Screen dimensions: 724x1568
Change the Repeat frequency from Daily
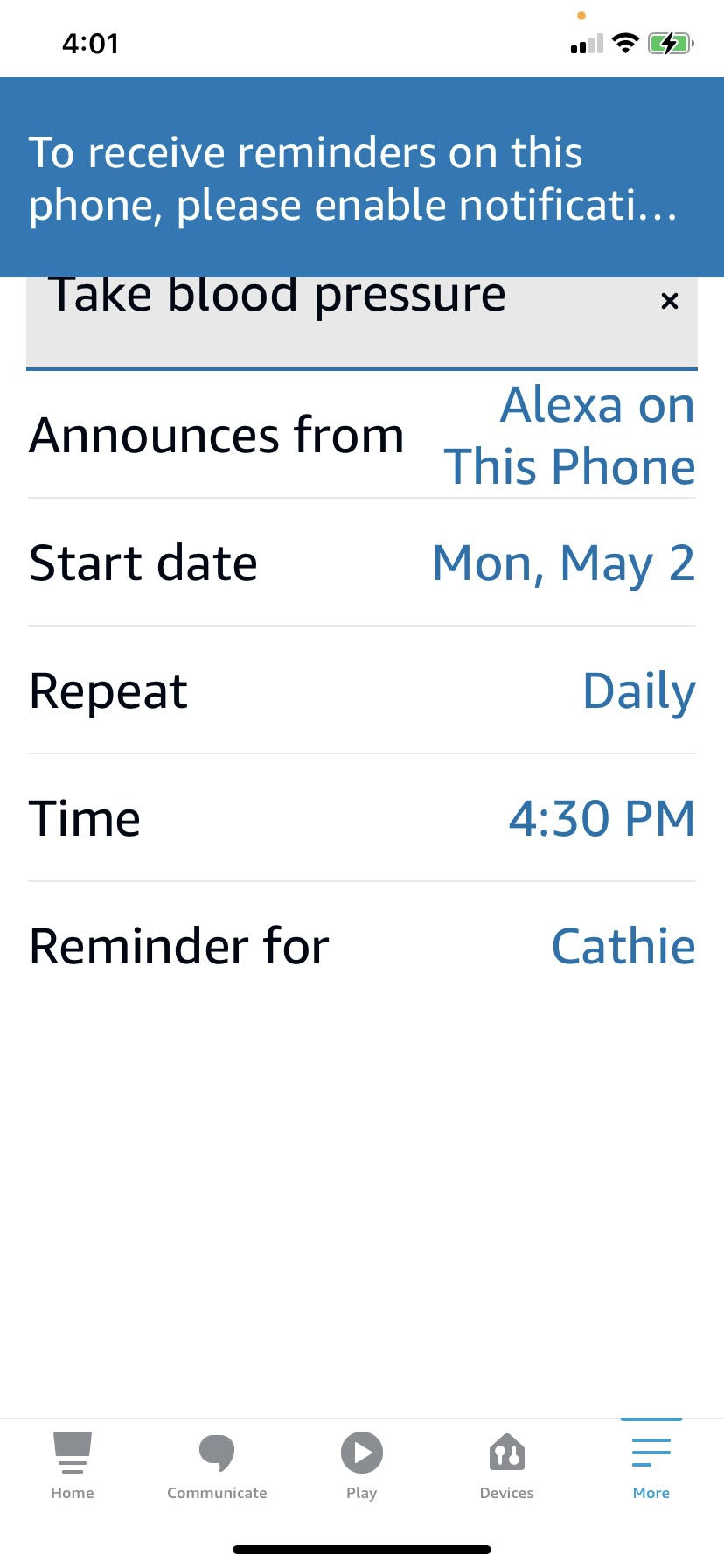click(638, 690)
